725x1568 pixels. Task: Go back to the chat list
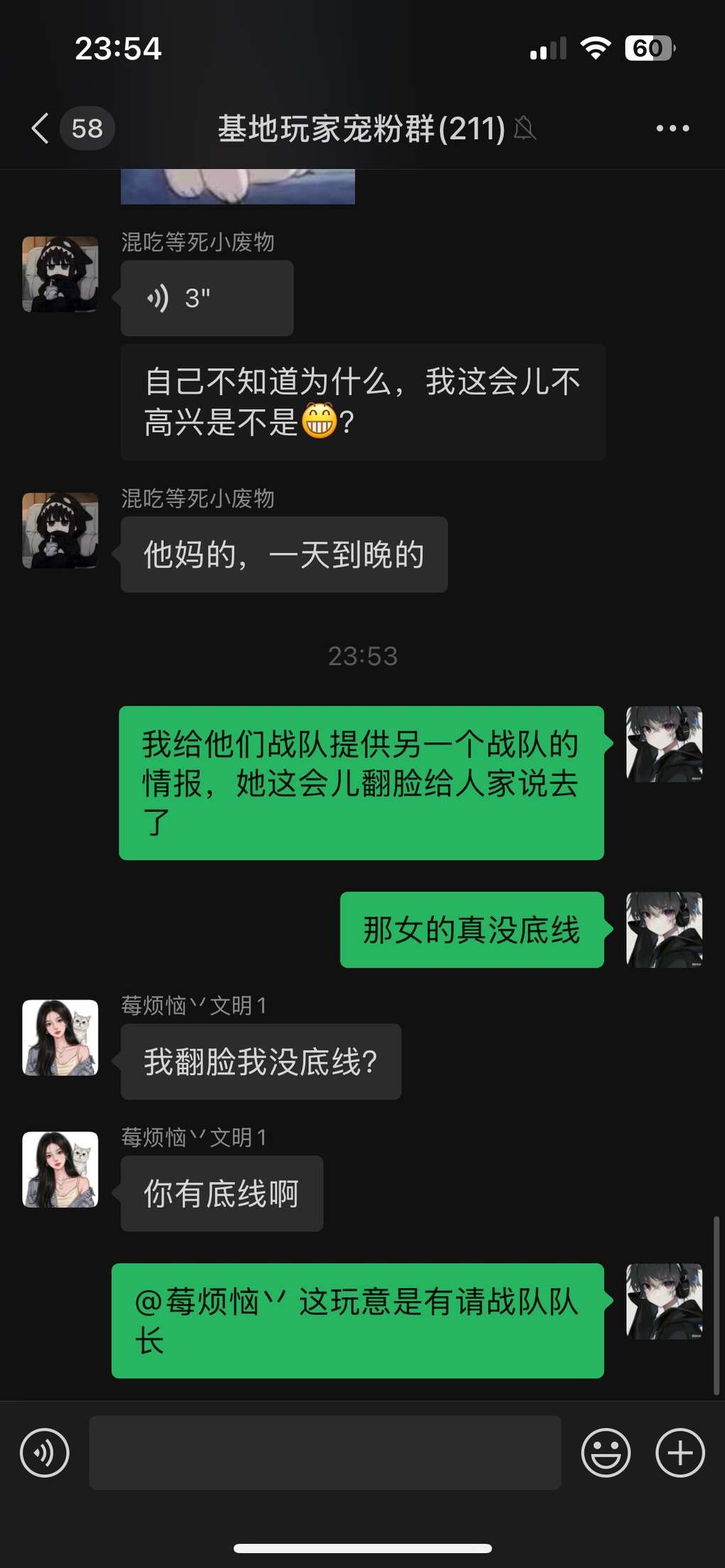(x=41, y=129)
